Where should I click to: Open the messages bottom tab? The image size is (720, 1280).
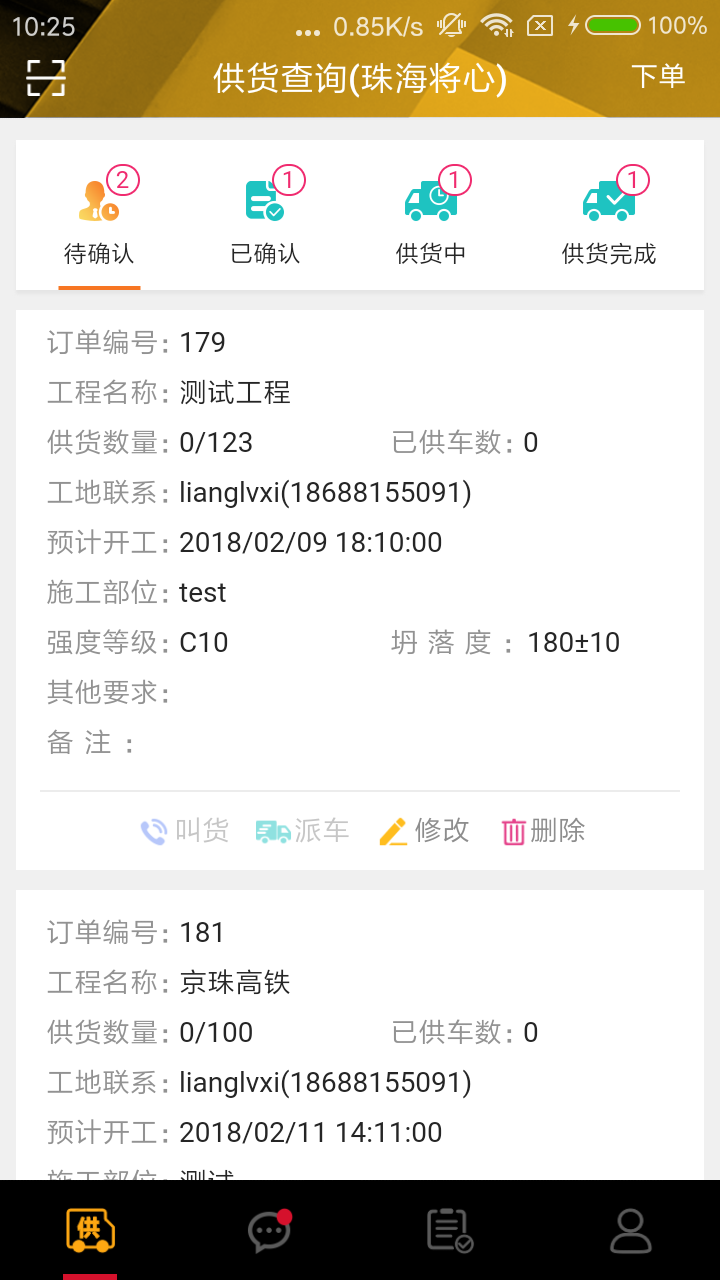tap(270, 1230)
